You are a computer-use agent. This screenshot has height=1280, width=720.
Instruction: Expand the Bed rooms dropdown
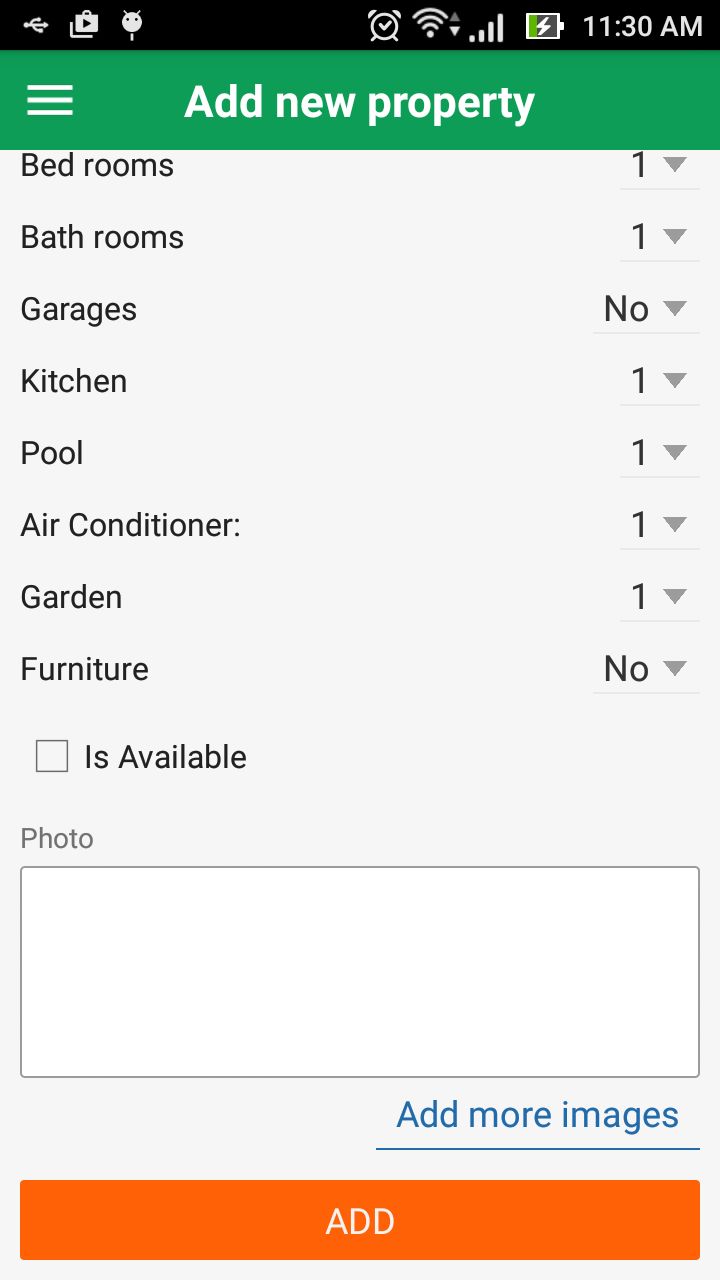tap(659, 165)
